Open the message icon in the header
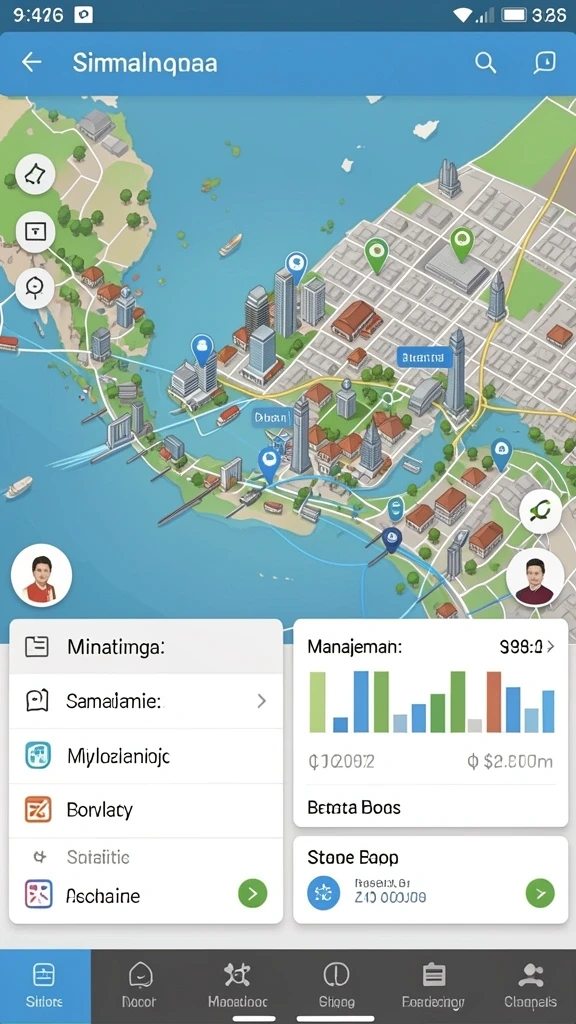This screenshot has width=576, height=1024. [545, 63]
